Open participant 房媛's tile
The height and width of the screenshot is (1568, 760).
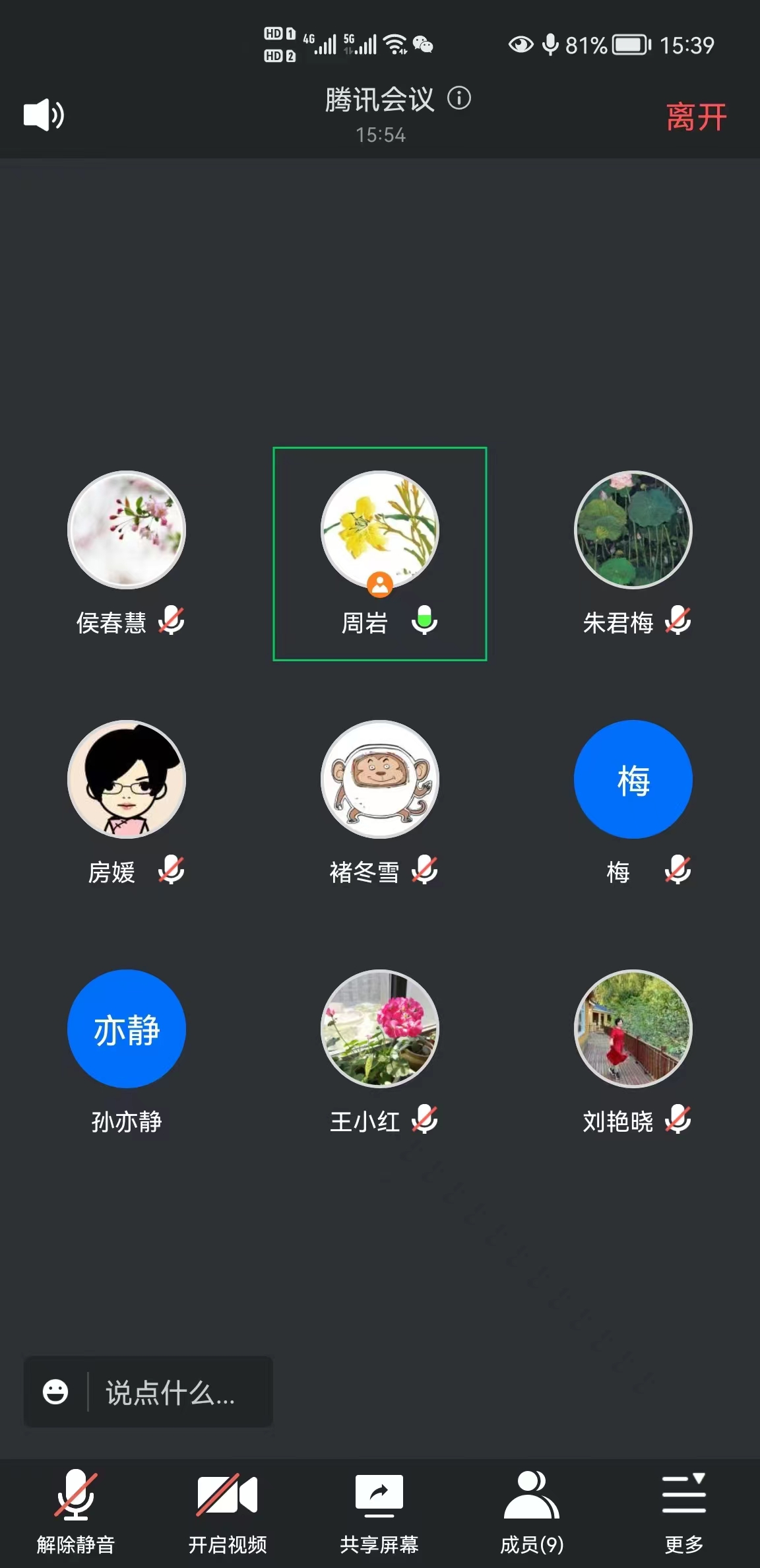[127, 779]
